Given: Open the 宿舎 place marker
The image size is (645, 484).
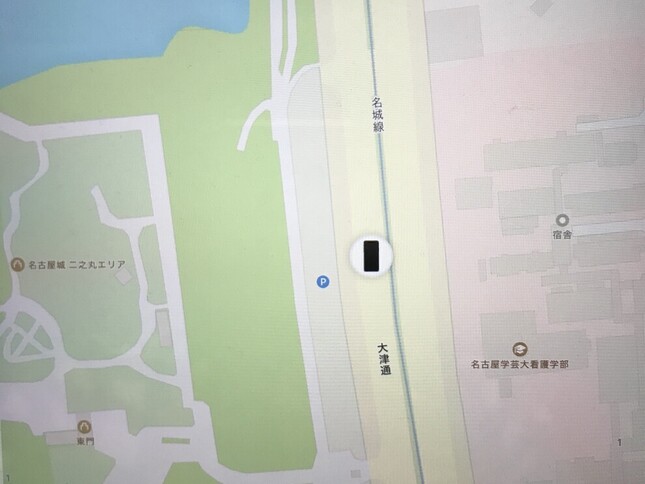Looking at the screenshot, I should pos(563,220).
